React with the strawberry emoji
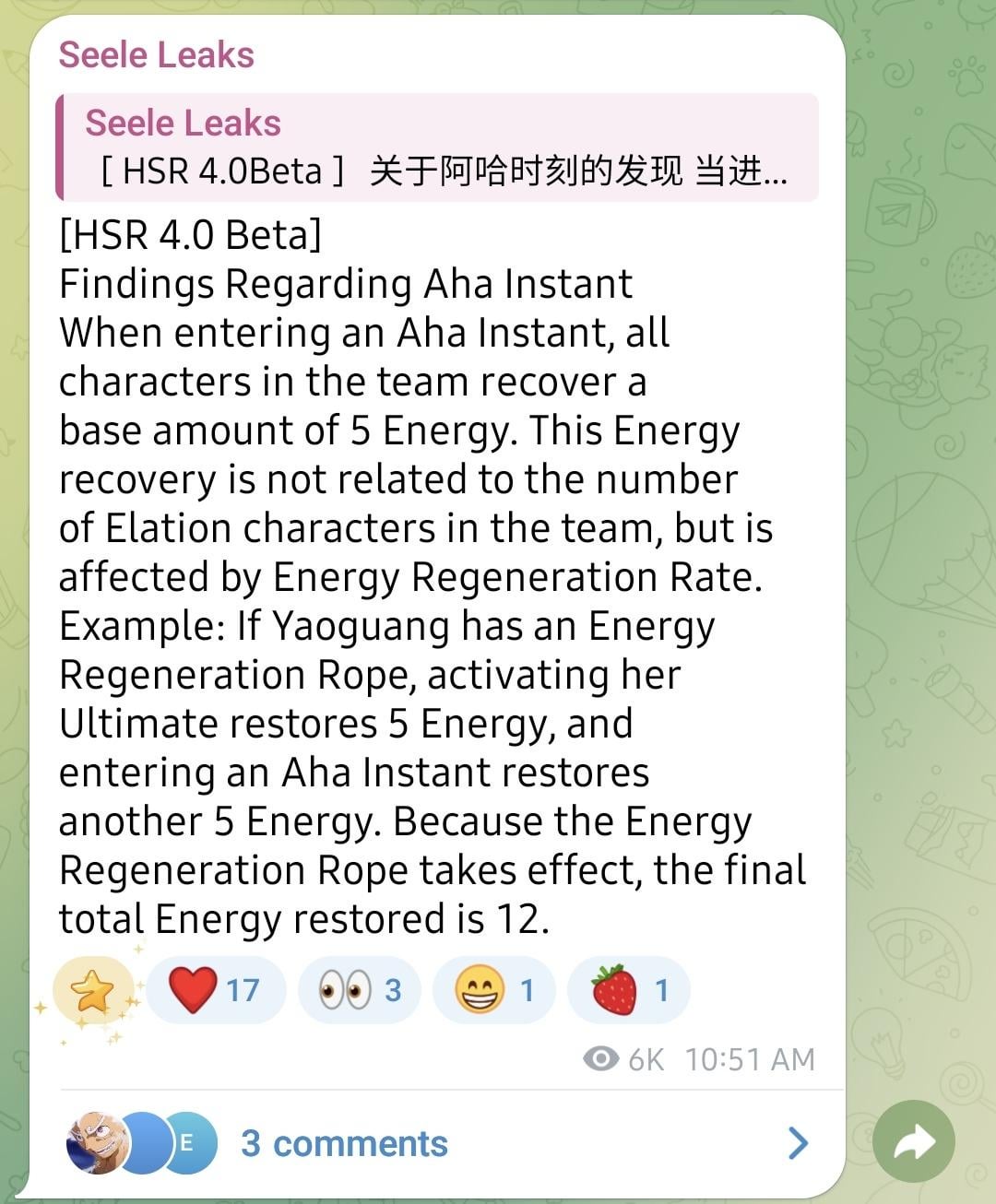Image resolution: width=996 pixels, height=1204 pixels. (x=629, y=990)
